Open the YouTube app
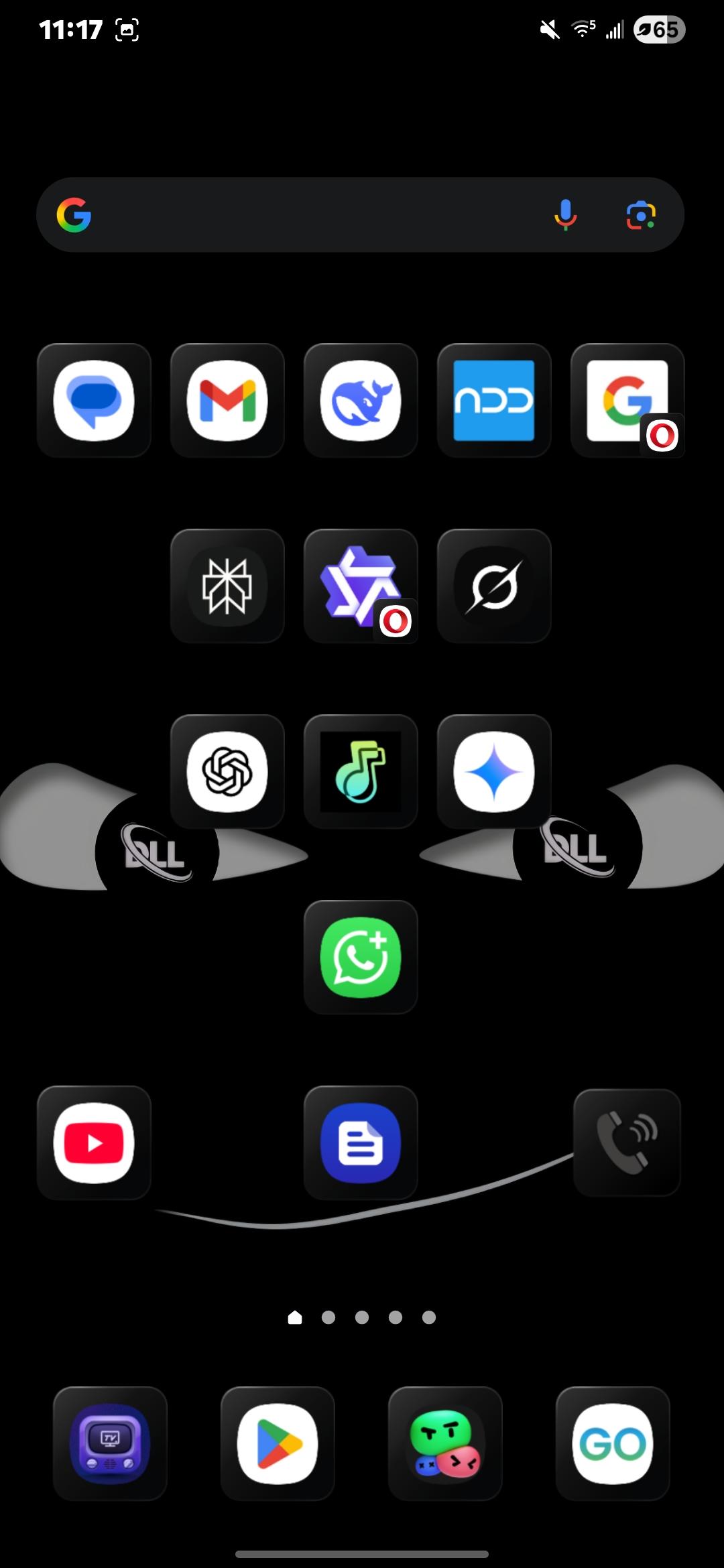The width and height of the screenshot is (724, 1568). 93,1142
